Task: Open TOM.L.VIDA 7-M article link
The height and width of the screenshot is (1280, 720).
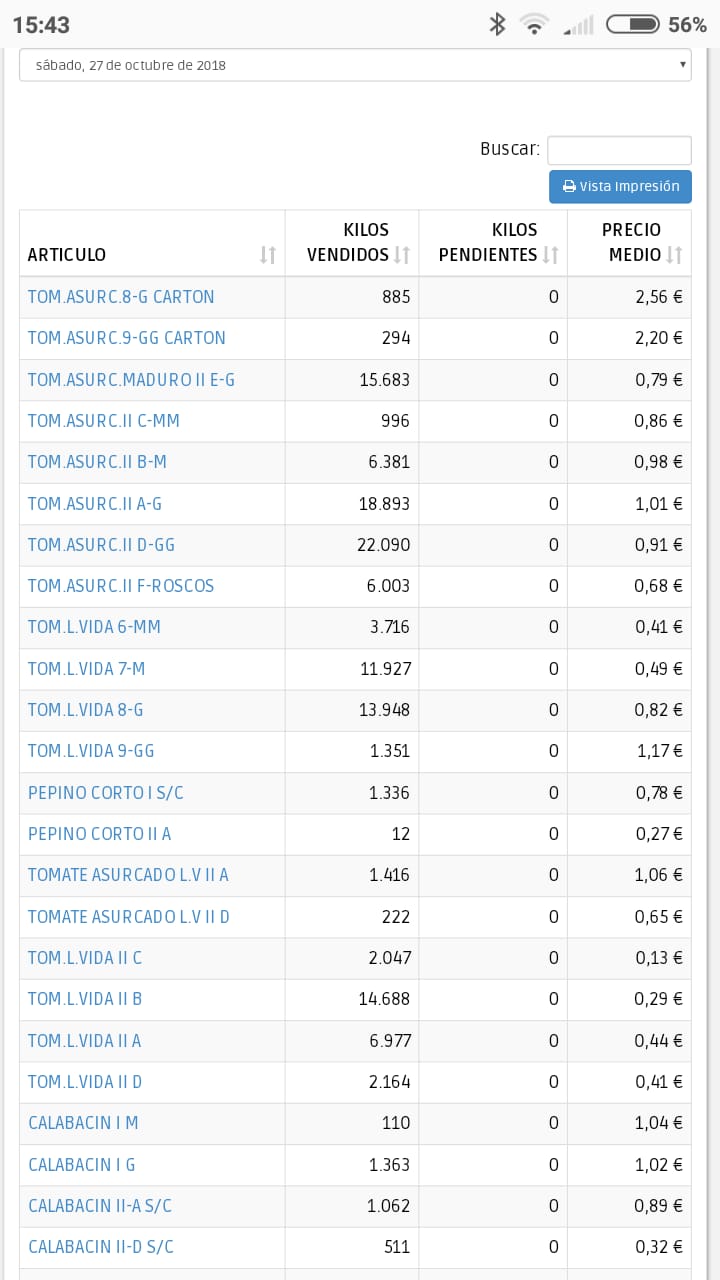Action: point(87,669)
